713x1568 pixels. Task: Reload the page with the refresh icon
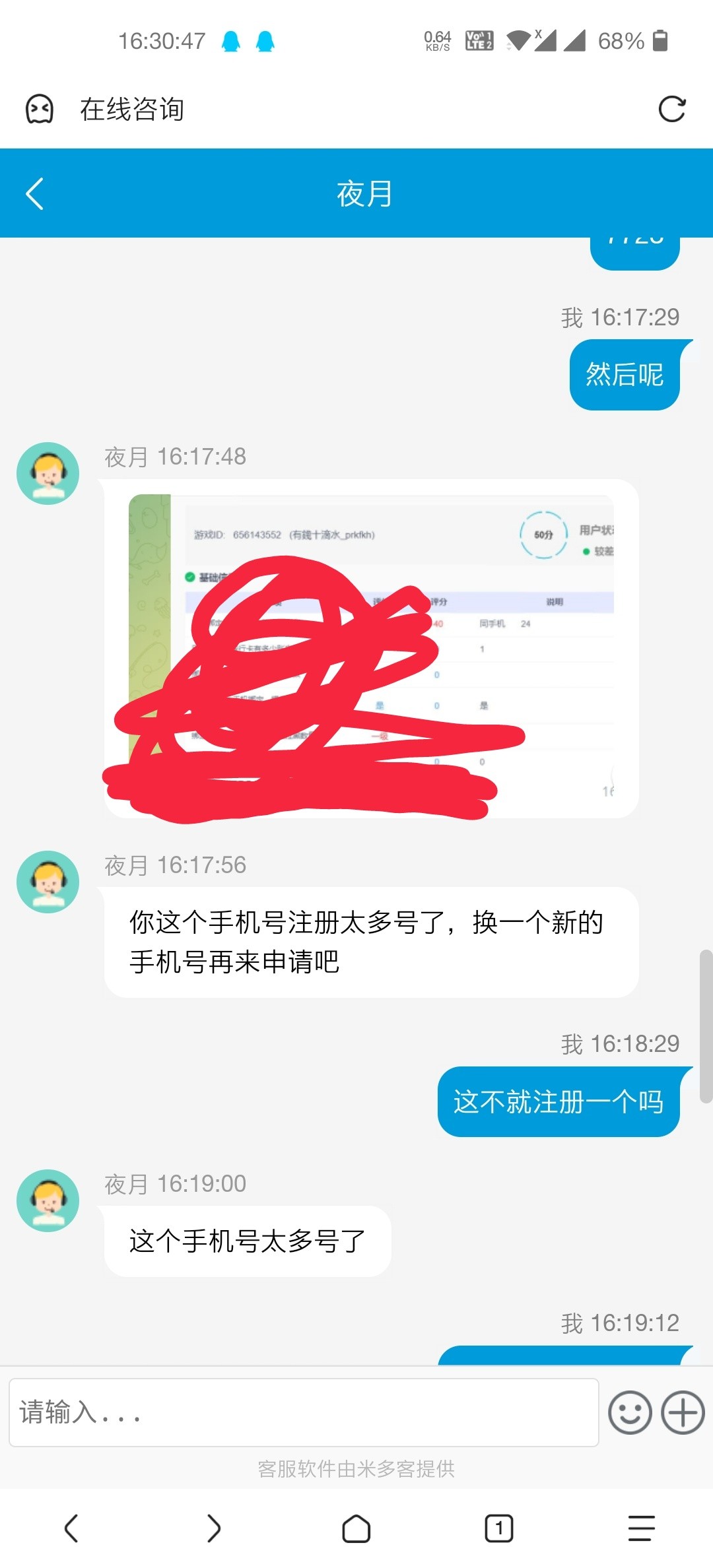672,109
